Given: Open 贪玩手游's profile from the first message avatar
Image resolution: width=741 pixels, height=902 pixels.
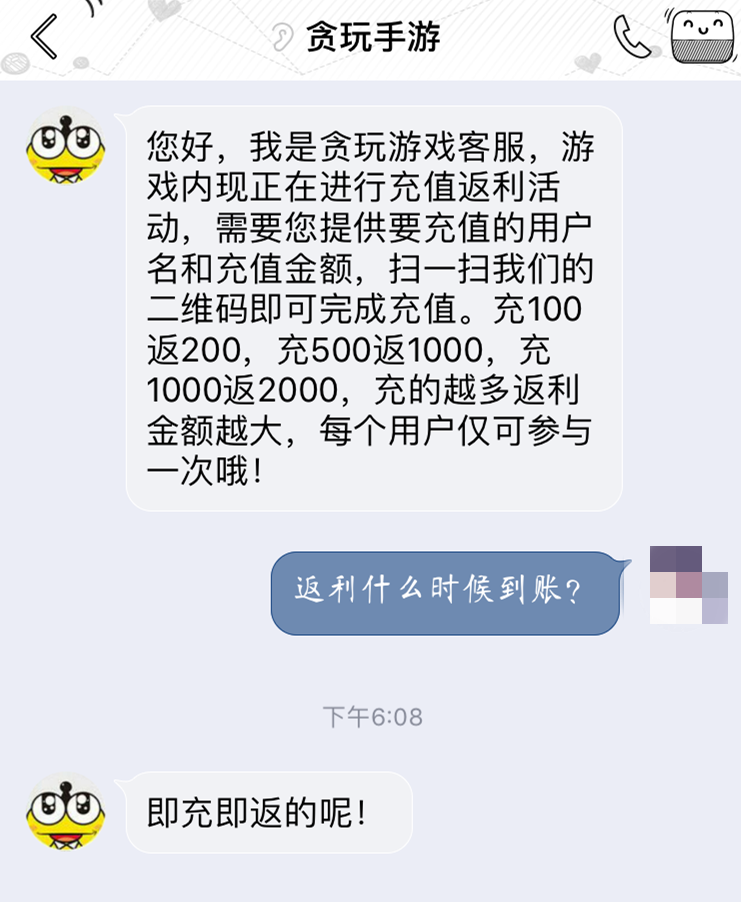Looking at the screenshot, I should coord(65,148).
